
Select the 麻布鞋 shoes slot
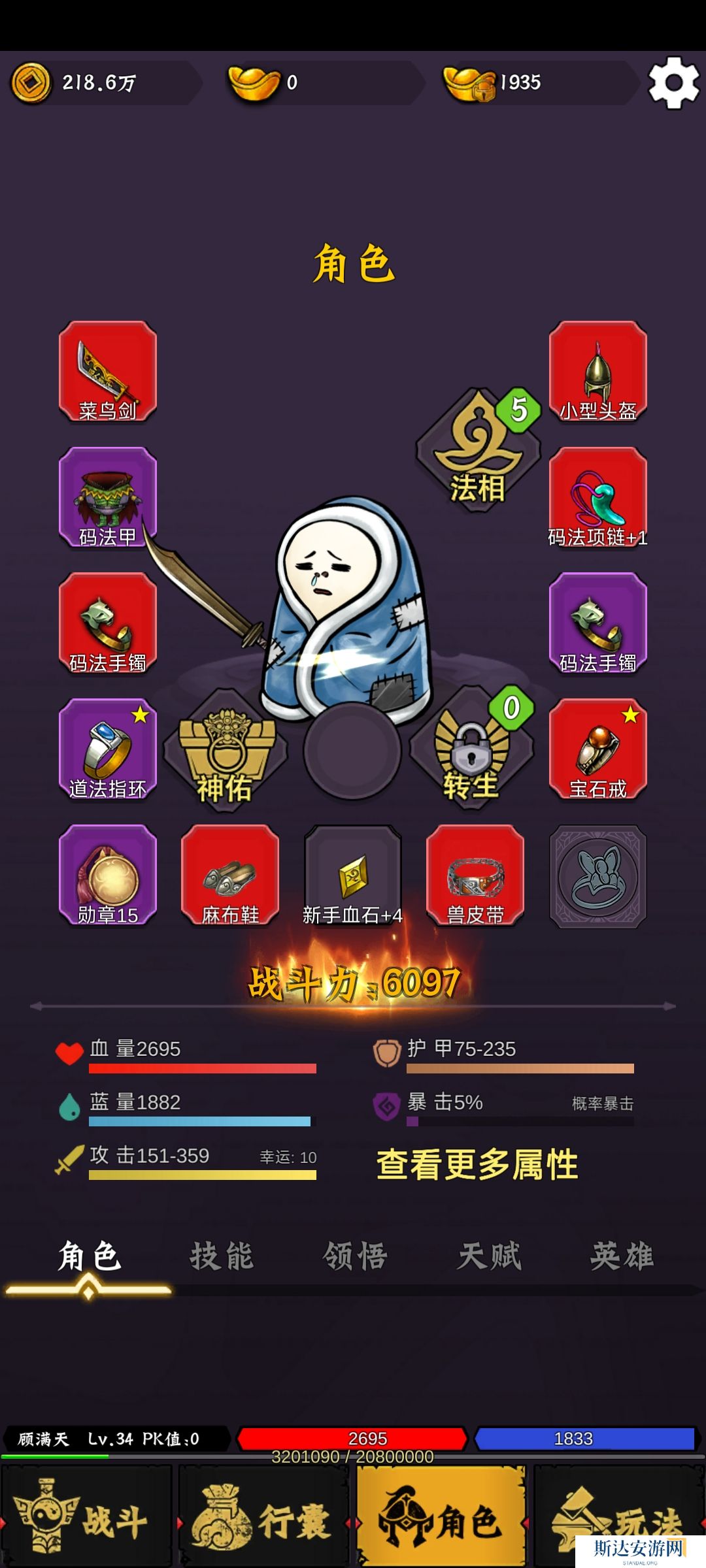(230, 875)
